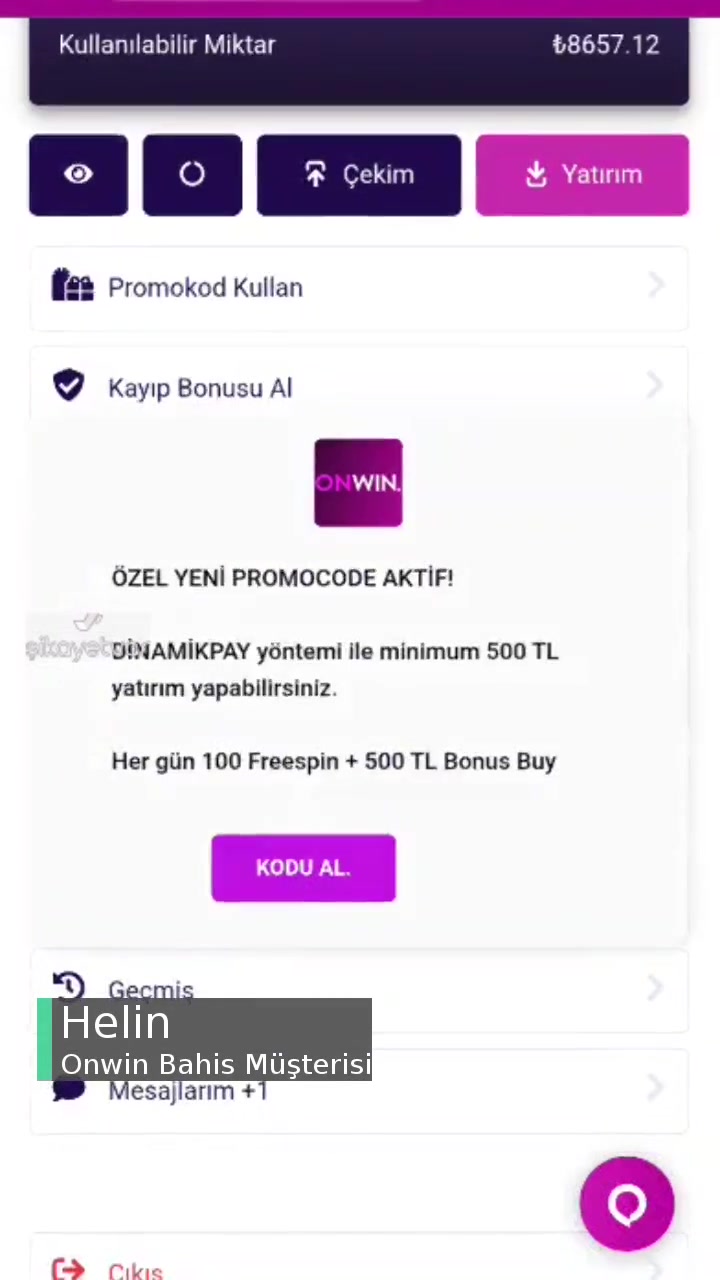
Task: Tap the upload arrow inside the Çekim button
Action: click(315, 174)
